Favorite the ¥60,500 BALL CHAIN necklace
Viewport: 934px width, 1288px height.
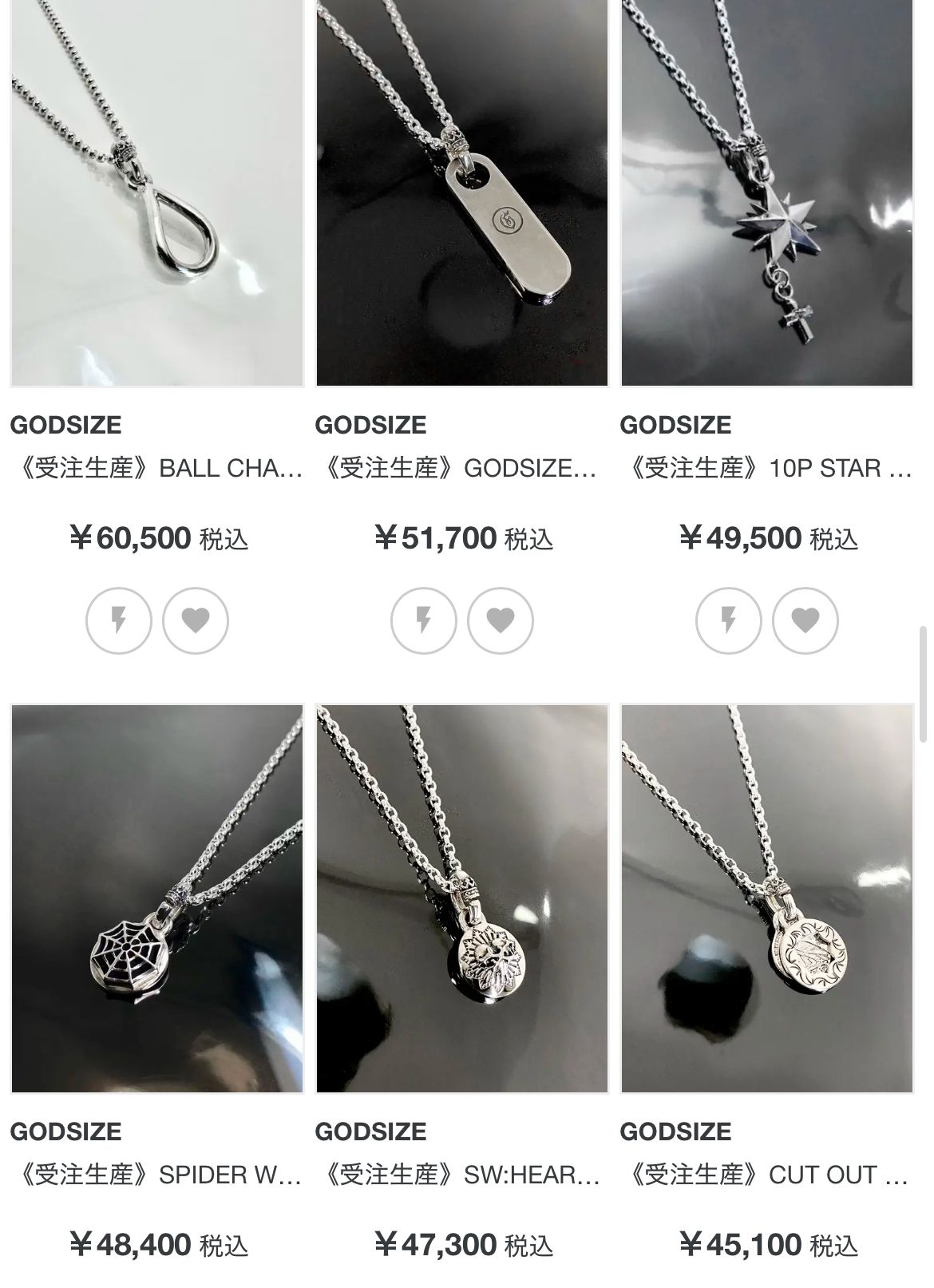[x=196, y=620]
